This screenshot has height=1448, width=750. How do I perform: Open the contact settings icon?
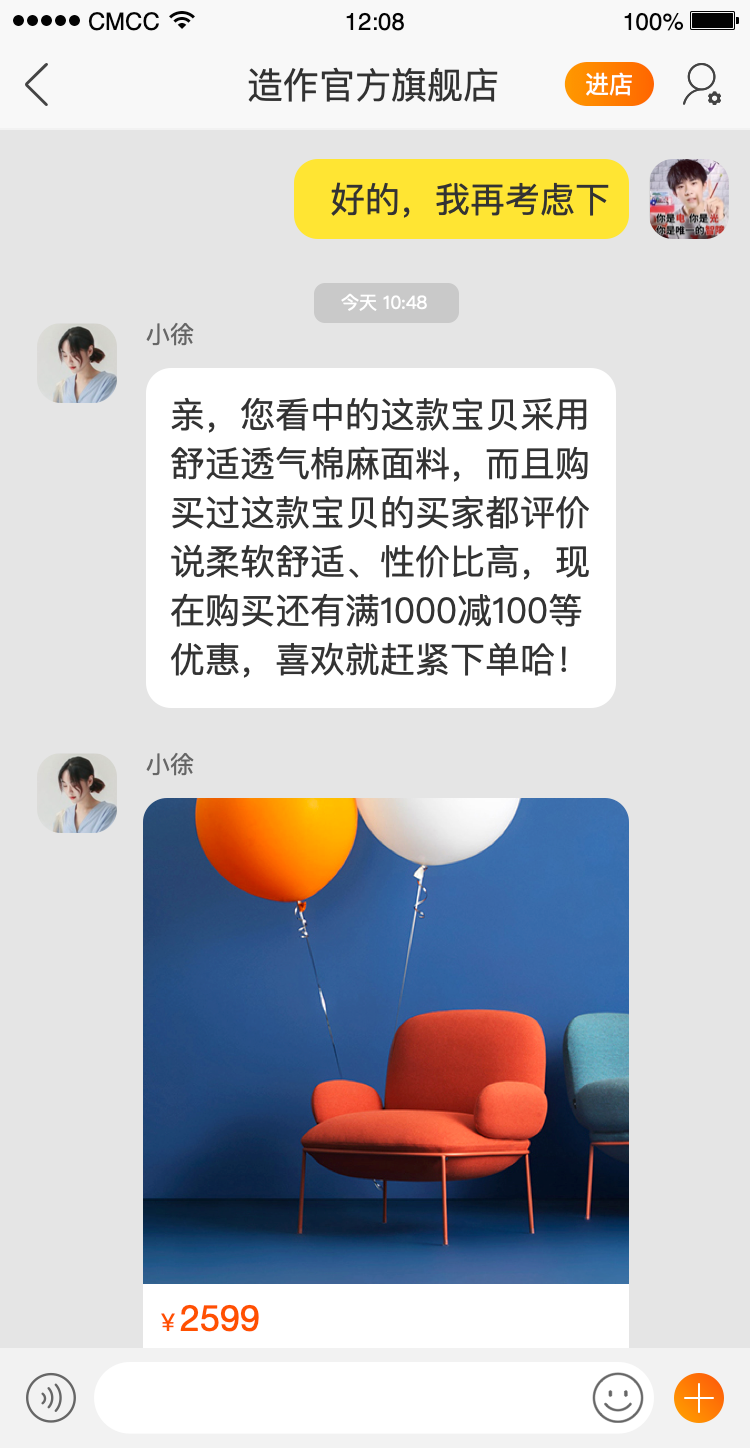[701, 85]
